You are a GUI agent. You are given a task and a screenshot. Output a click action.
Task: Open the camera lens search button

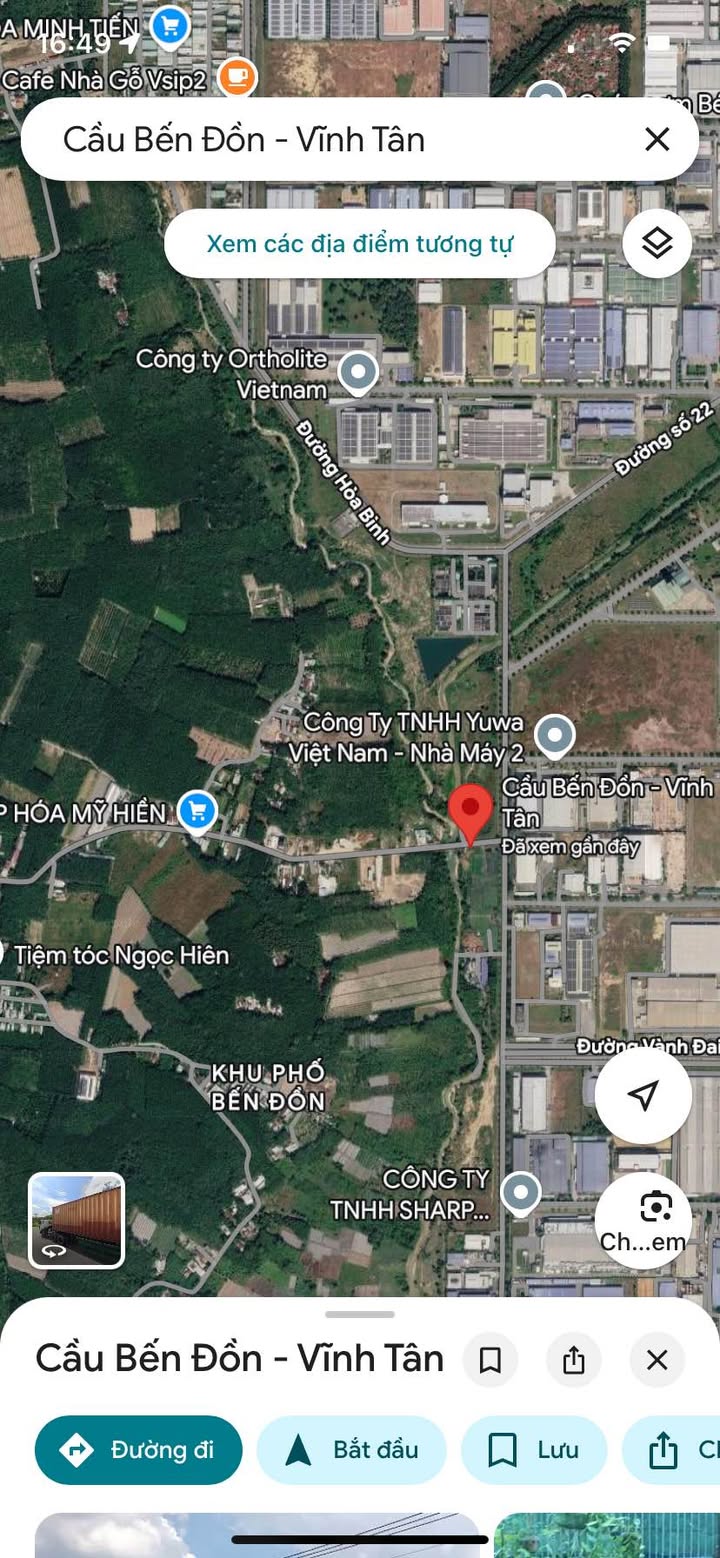644,1220
